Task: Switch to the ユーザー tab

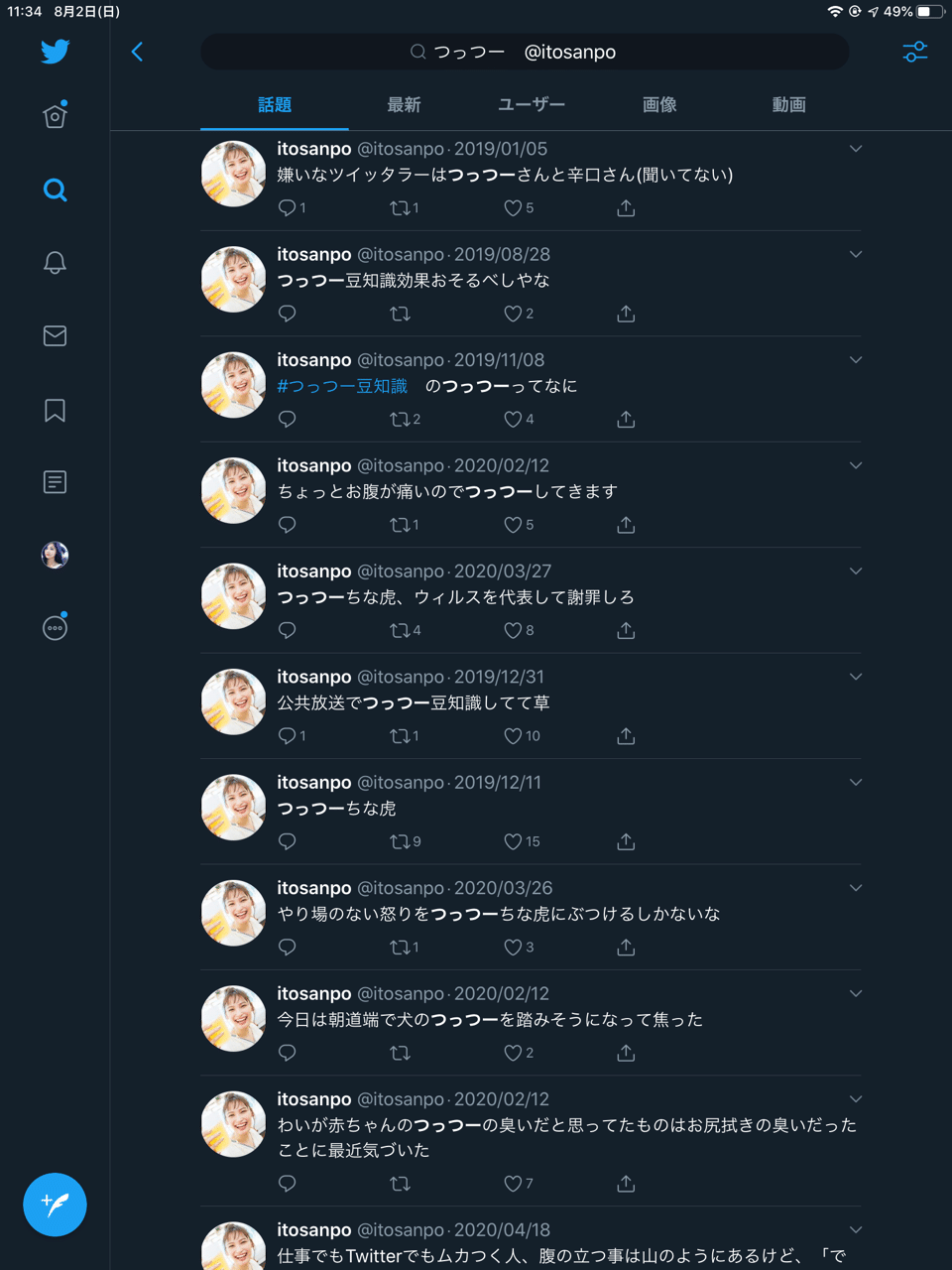Action: (x=531, y=104)
